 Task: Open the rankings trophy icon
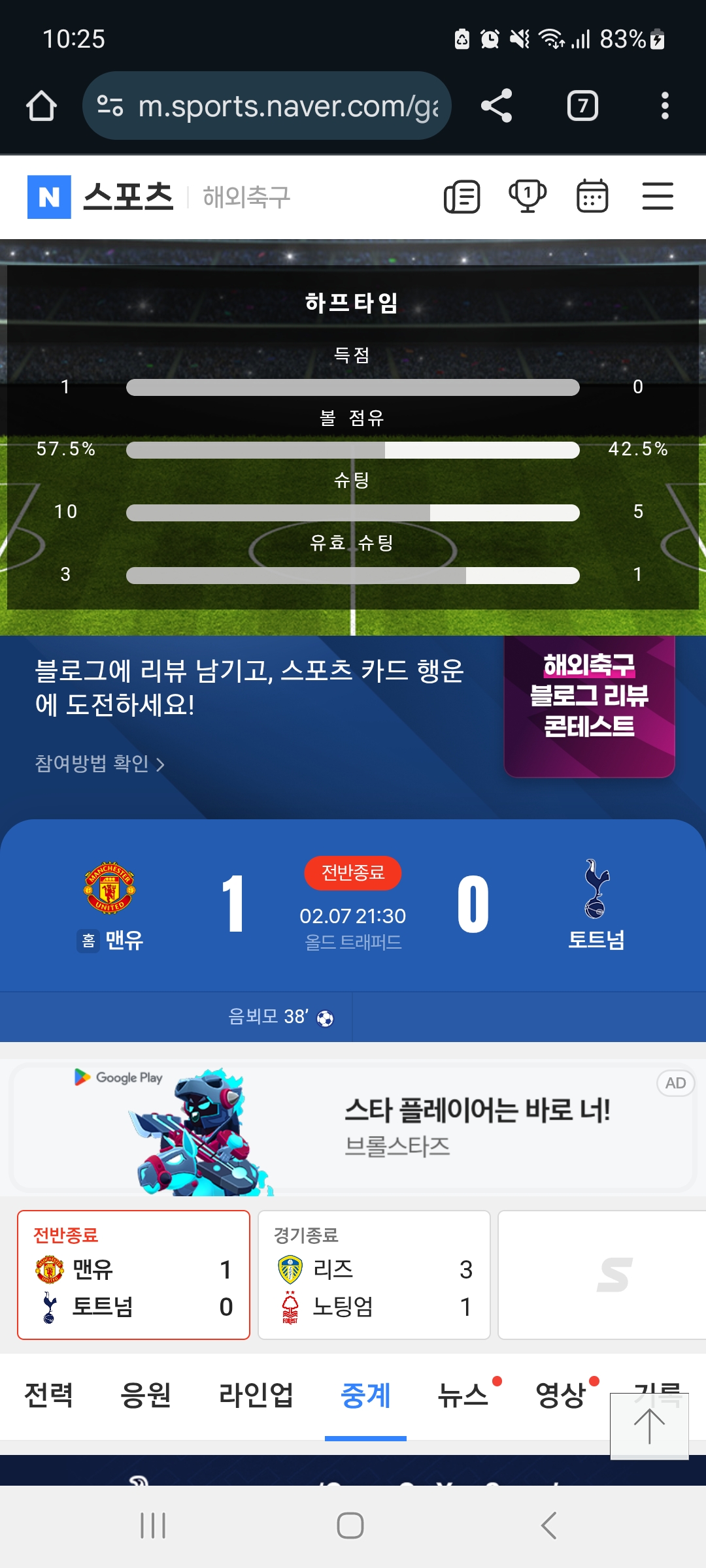pyautogui.click(x=528, y=196)
